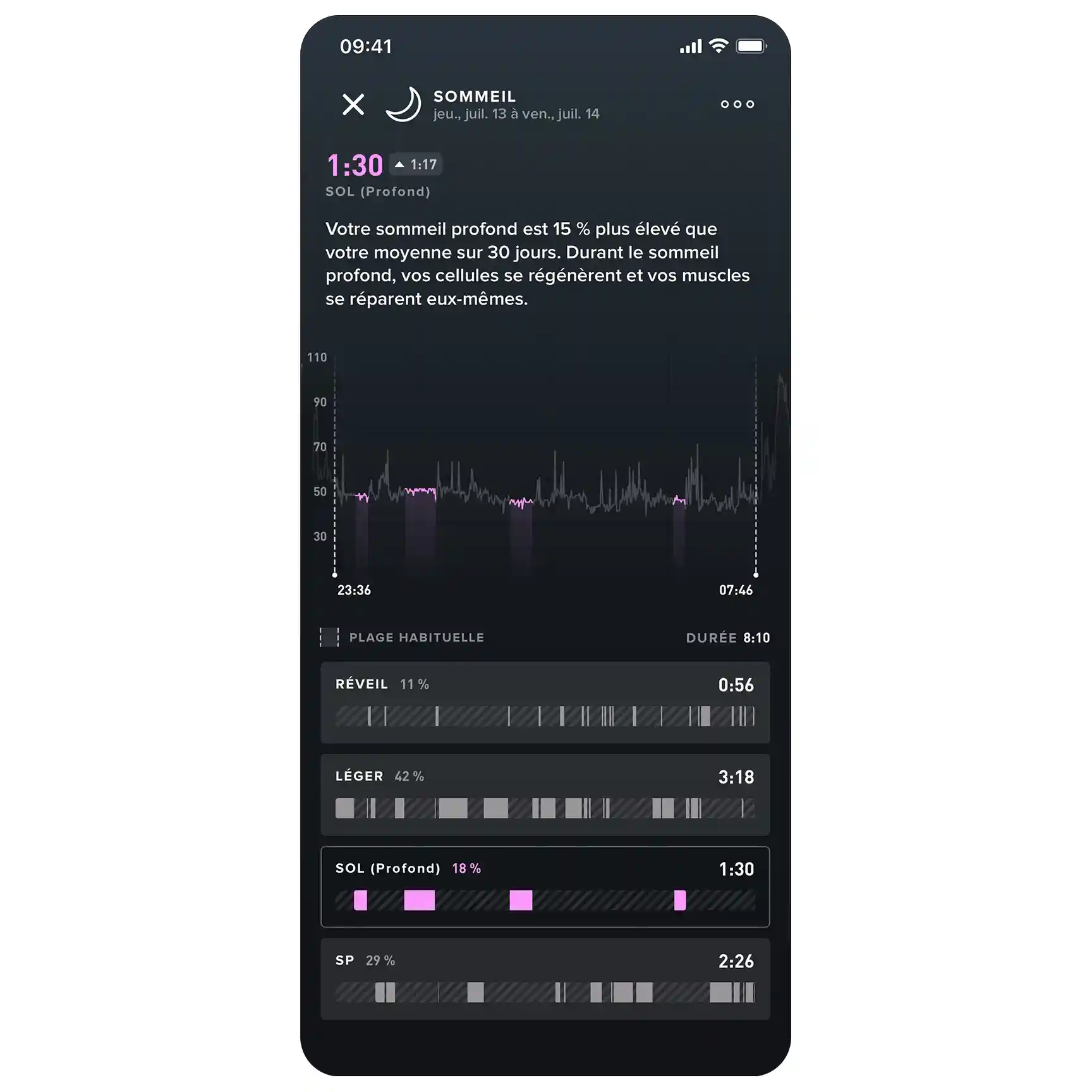The image size is (1092, 1092).
Task: Close the Sommeil detail screen
Action: 353,104
